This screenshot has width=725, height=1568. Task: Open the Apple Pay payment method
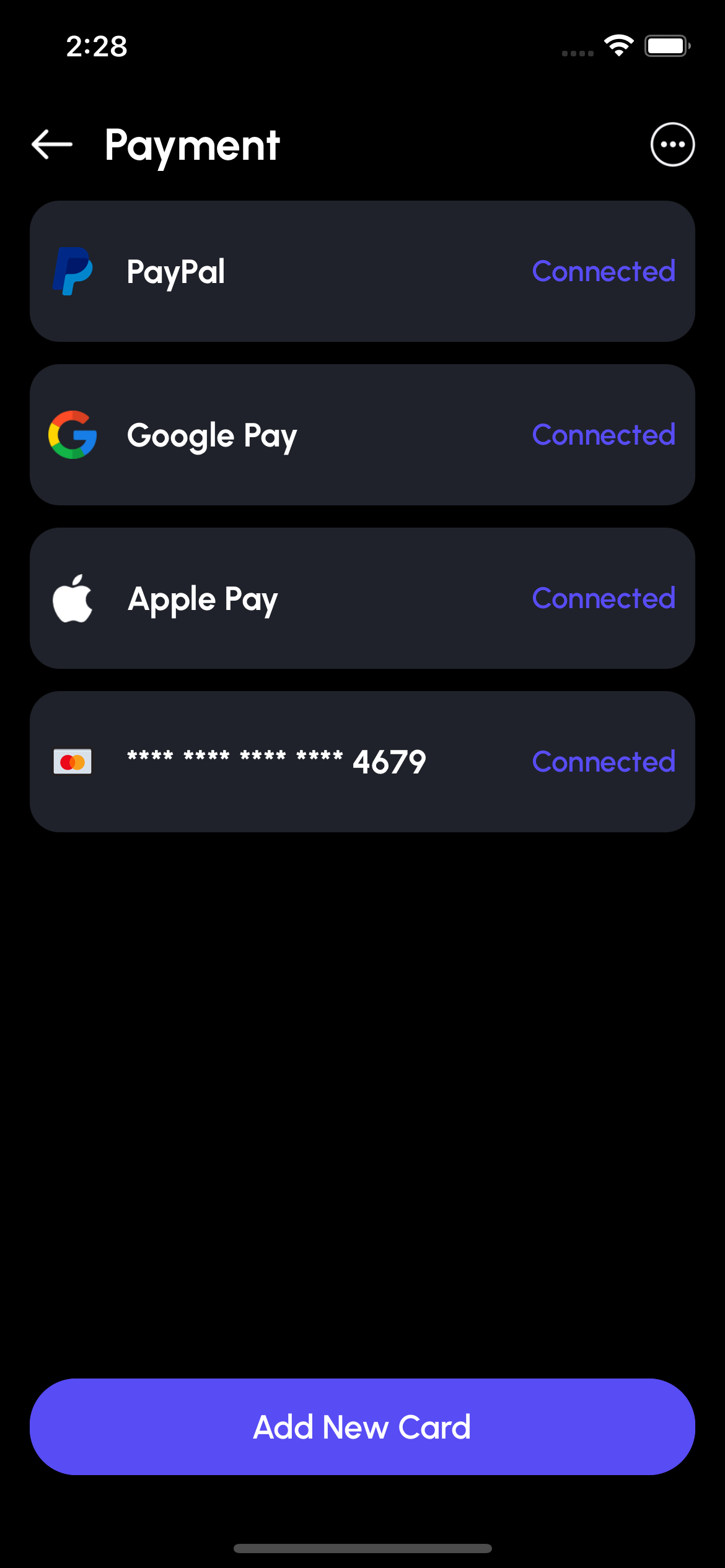pyautogui.click(x=362, y=598)
